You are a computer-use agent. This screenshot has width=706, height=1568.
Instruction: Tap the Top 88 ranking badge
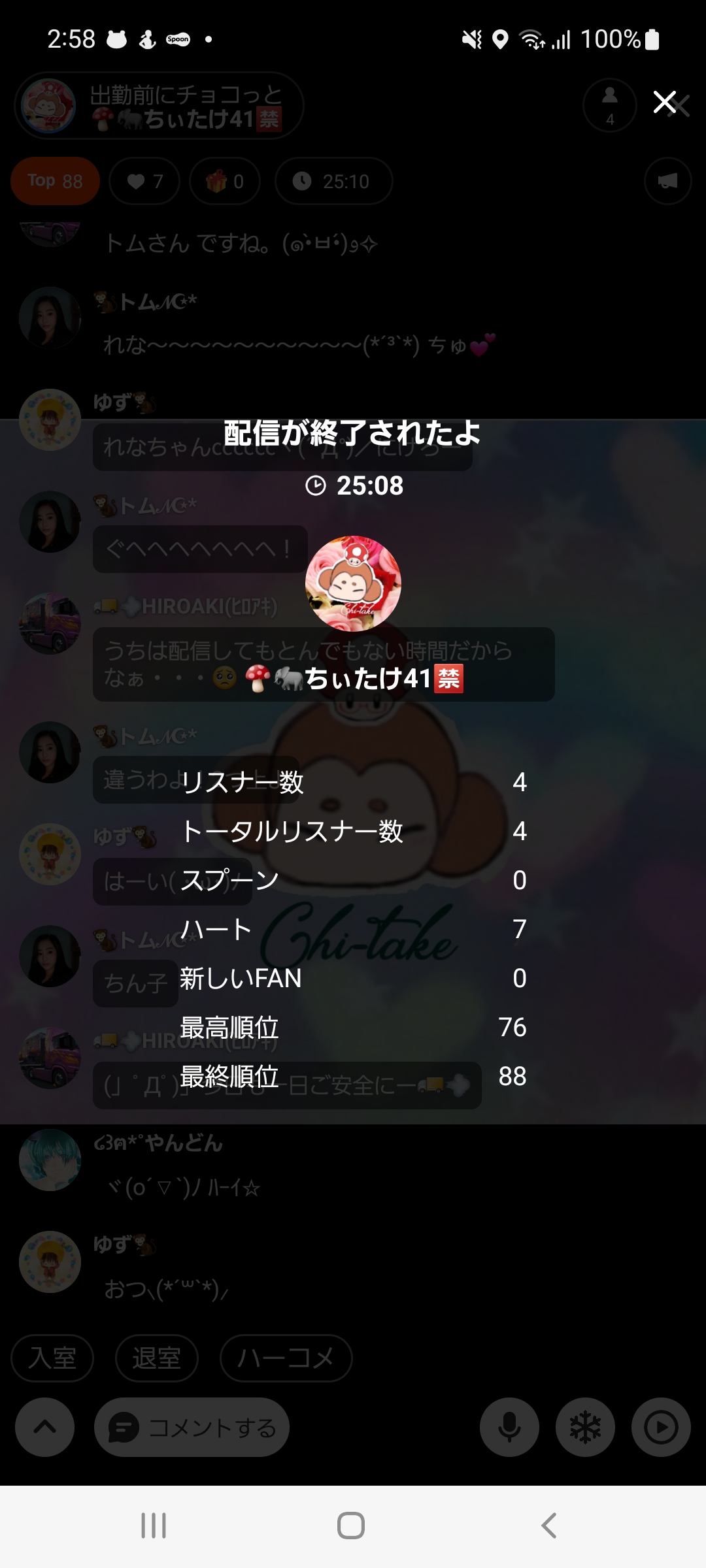tap(55, 181)
